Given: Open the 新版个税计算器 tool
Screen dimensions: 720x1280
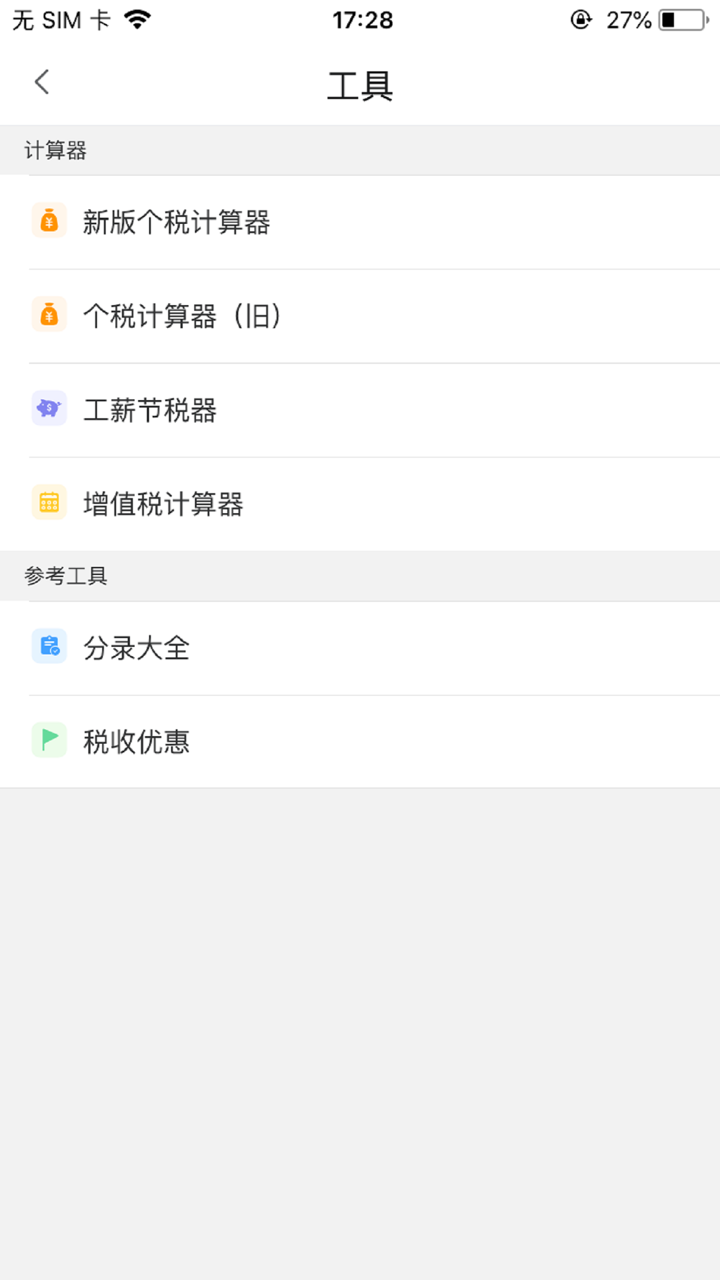Looking at the screenshot, I should coord(177,222).
